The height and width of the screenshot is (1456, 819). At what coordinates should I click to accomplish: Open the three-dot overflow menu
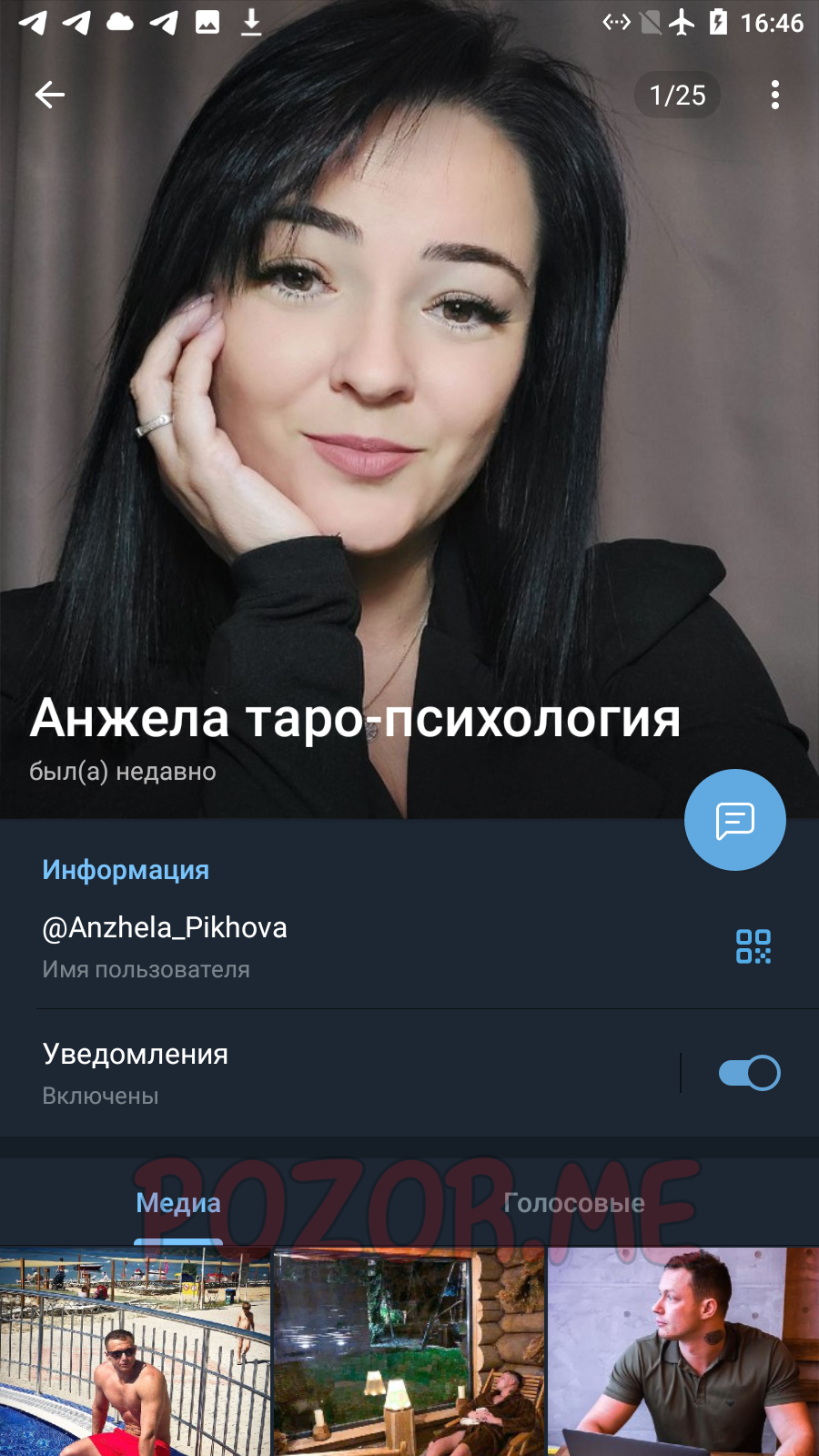[x=774, y=95]
